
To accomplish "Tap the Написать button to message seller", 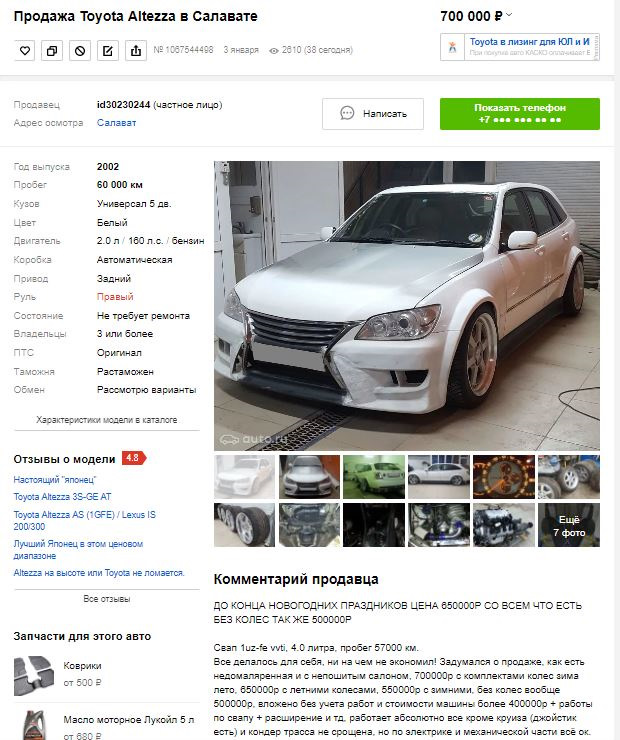I will coord(373,114).
